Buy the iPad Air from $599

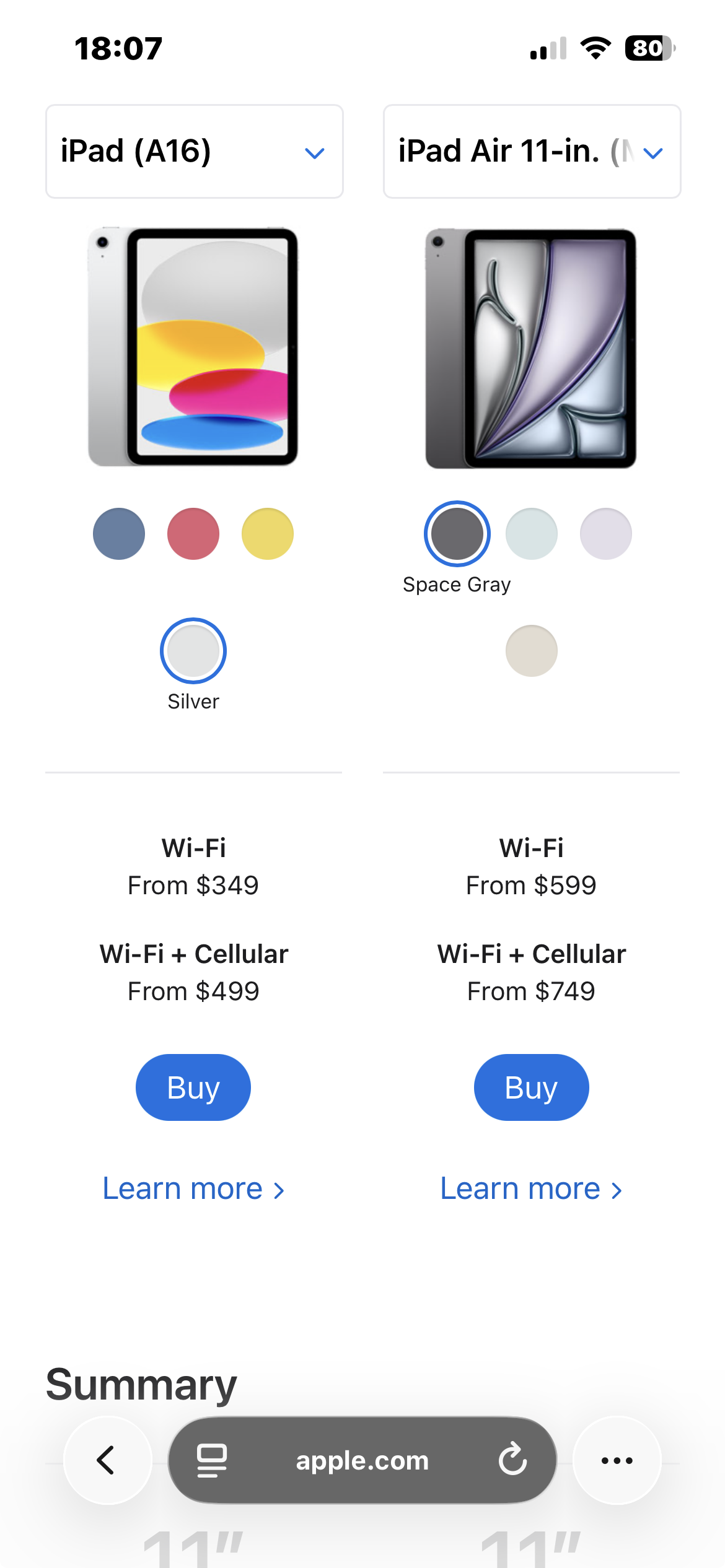point(532,1087)
